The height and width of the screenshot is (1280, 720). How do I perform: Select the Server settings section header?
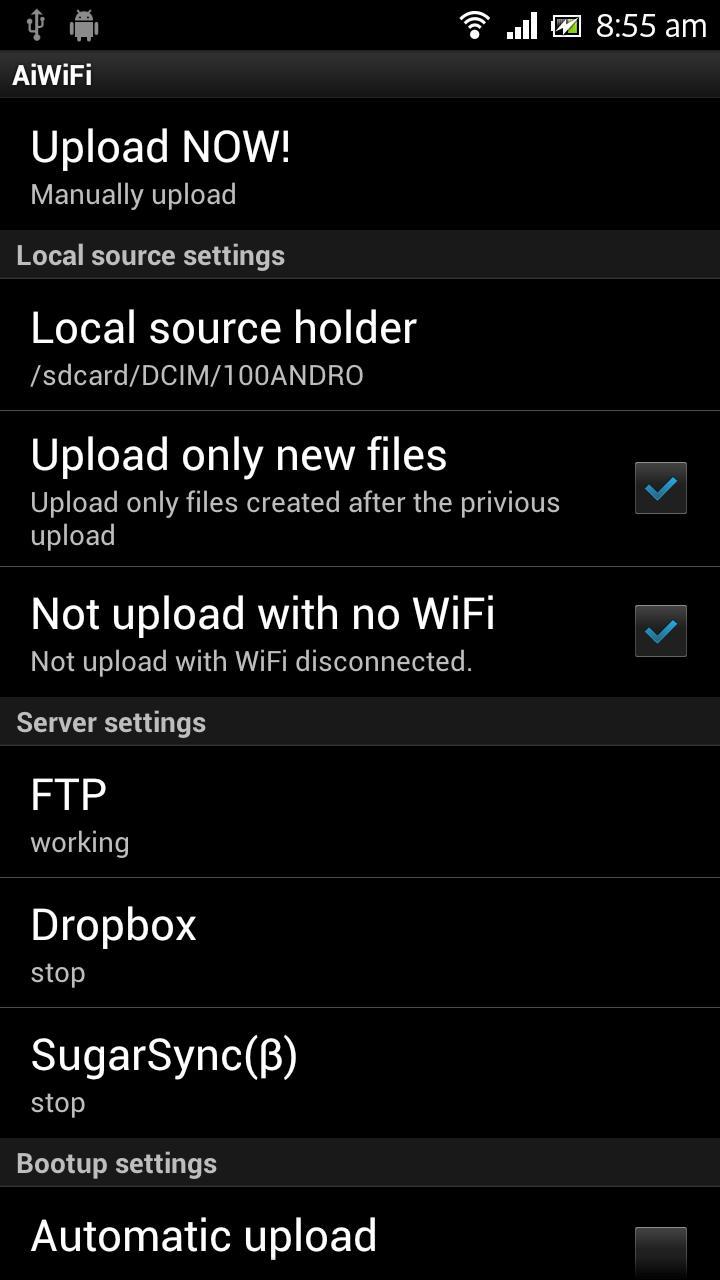[x=110, y=722]
